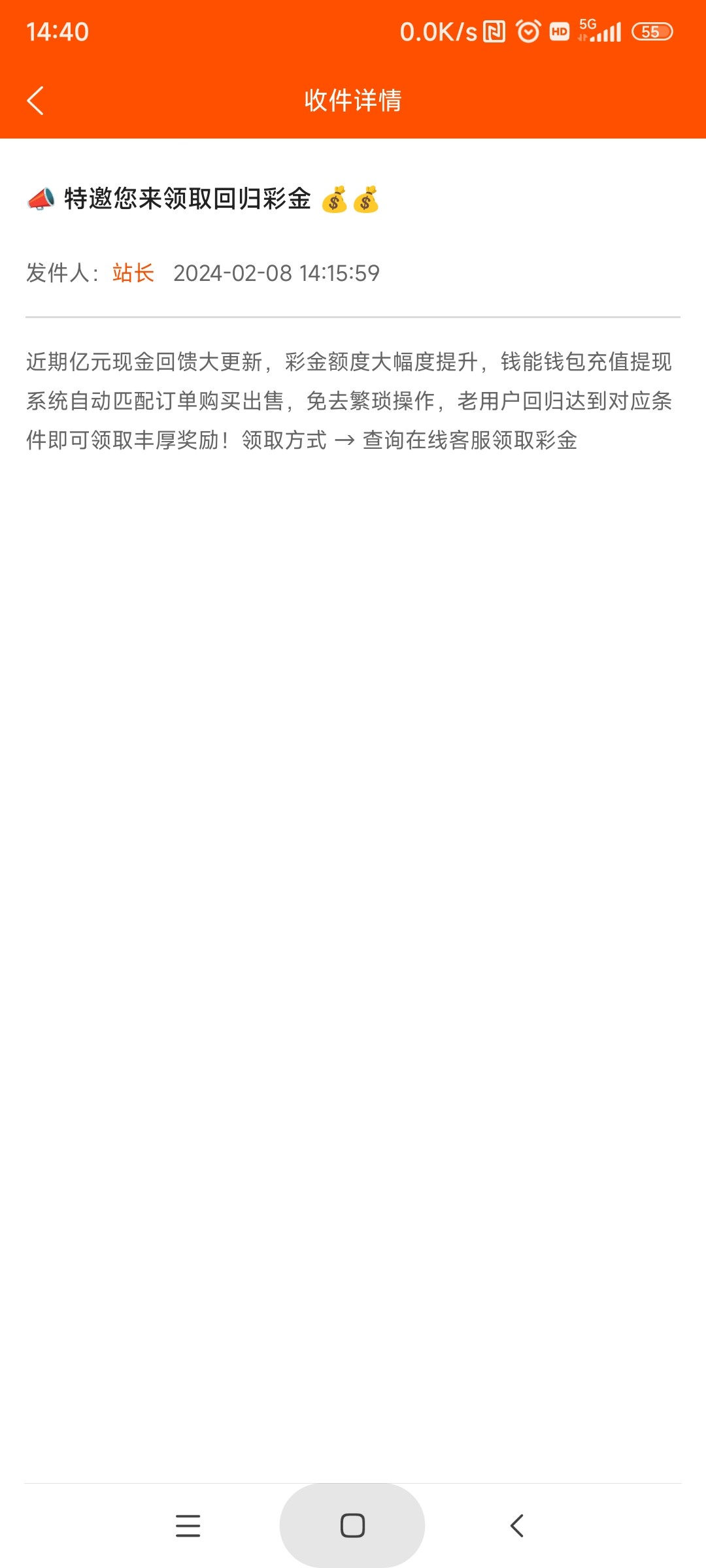Tap the system home button

pyautogui.click(x=352, y=1526)
